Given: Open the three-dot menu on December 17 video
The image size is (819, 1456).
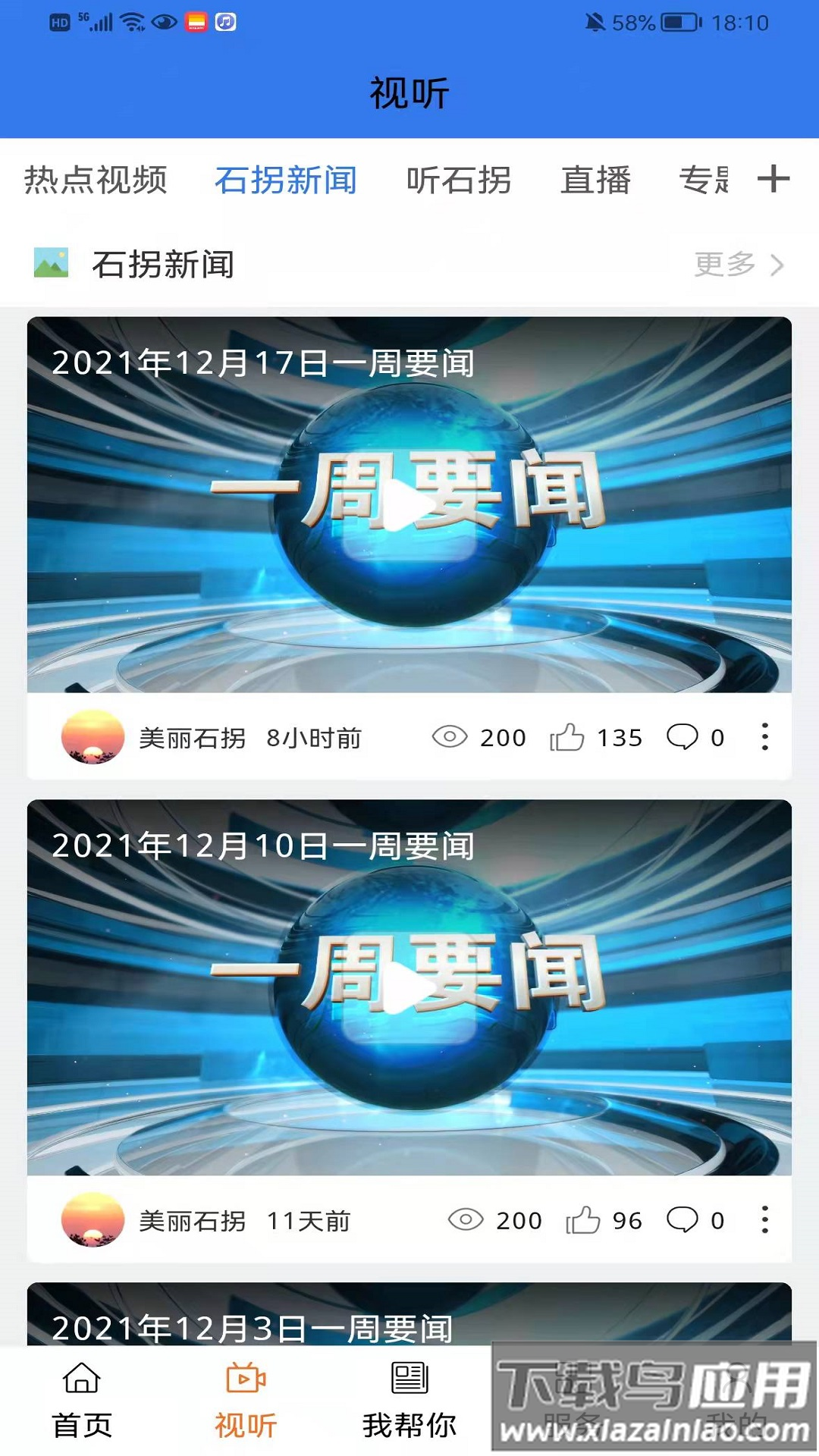Looking at the screenshot, I should tap(766, 737).
